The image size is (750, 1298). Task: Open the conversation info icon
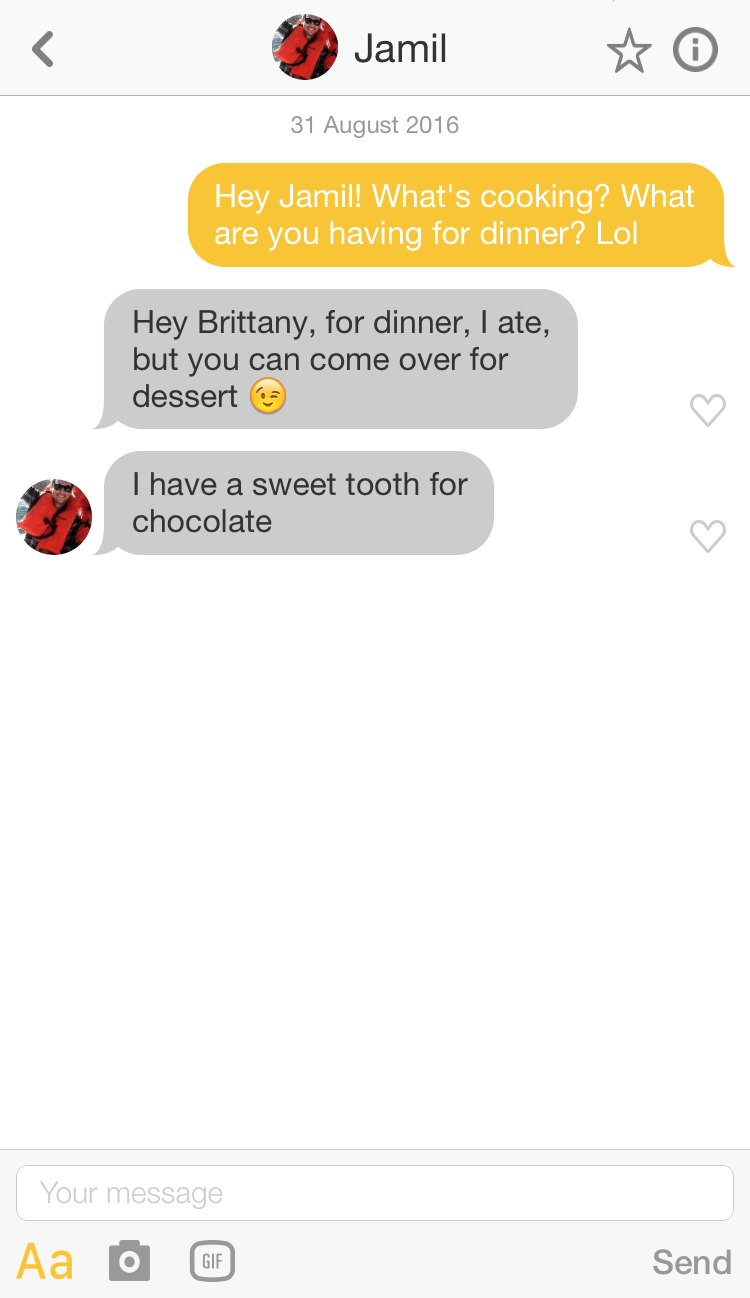[695, 49]
